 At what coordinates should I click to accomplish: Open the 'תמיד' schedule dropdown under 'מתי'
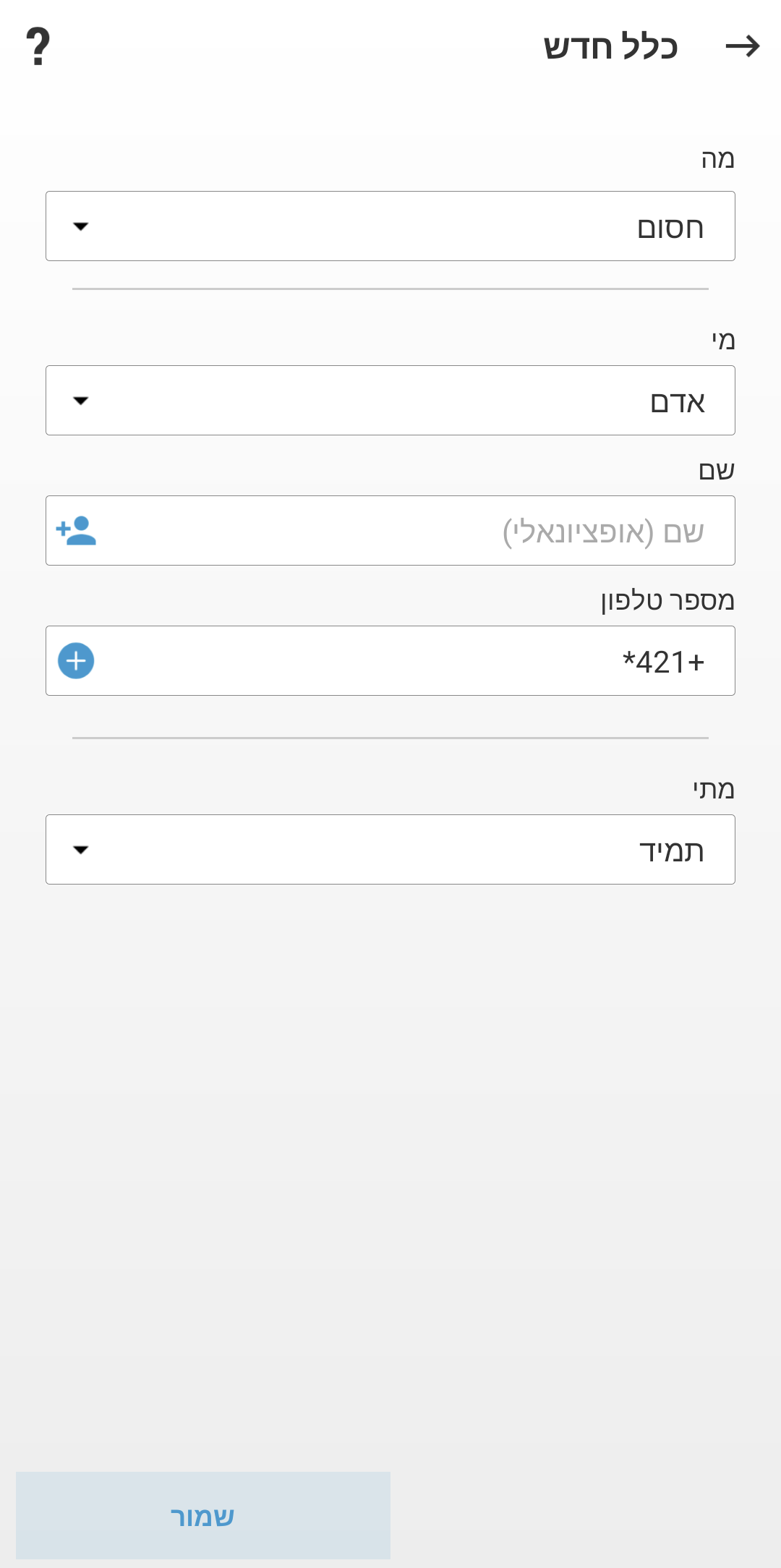390,849
